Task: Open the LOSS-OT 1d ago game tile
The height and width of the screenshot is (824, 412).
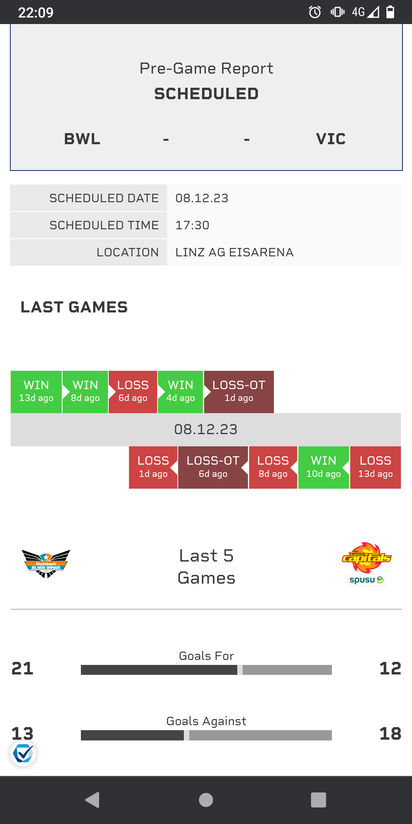Action: [239, 392]
